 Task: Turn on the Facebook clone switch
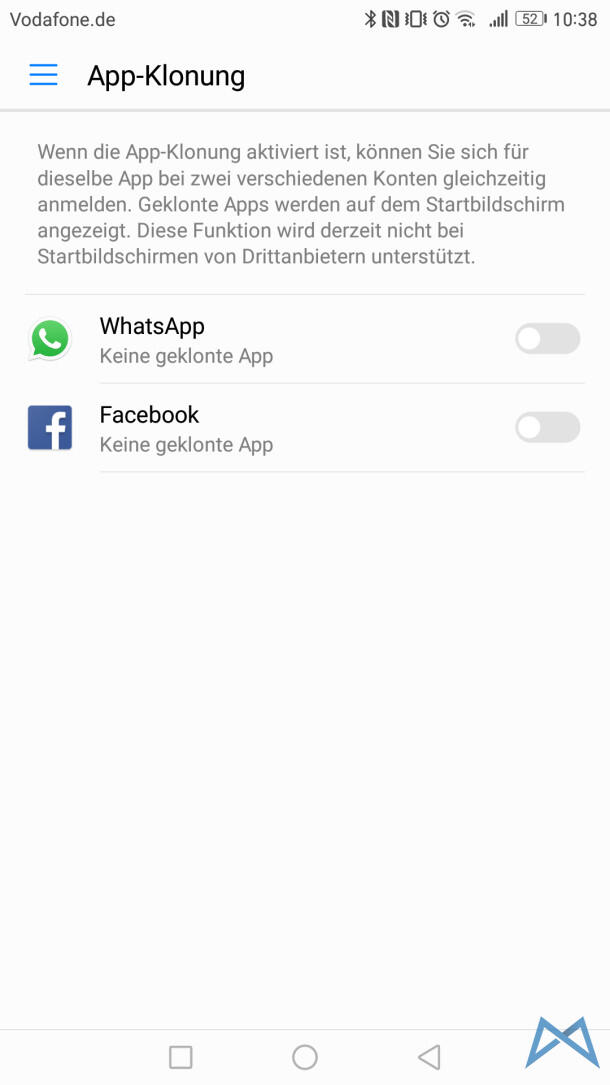click(547, 428)
